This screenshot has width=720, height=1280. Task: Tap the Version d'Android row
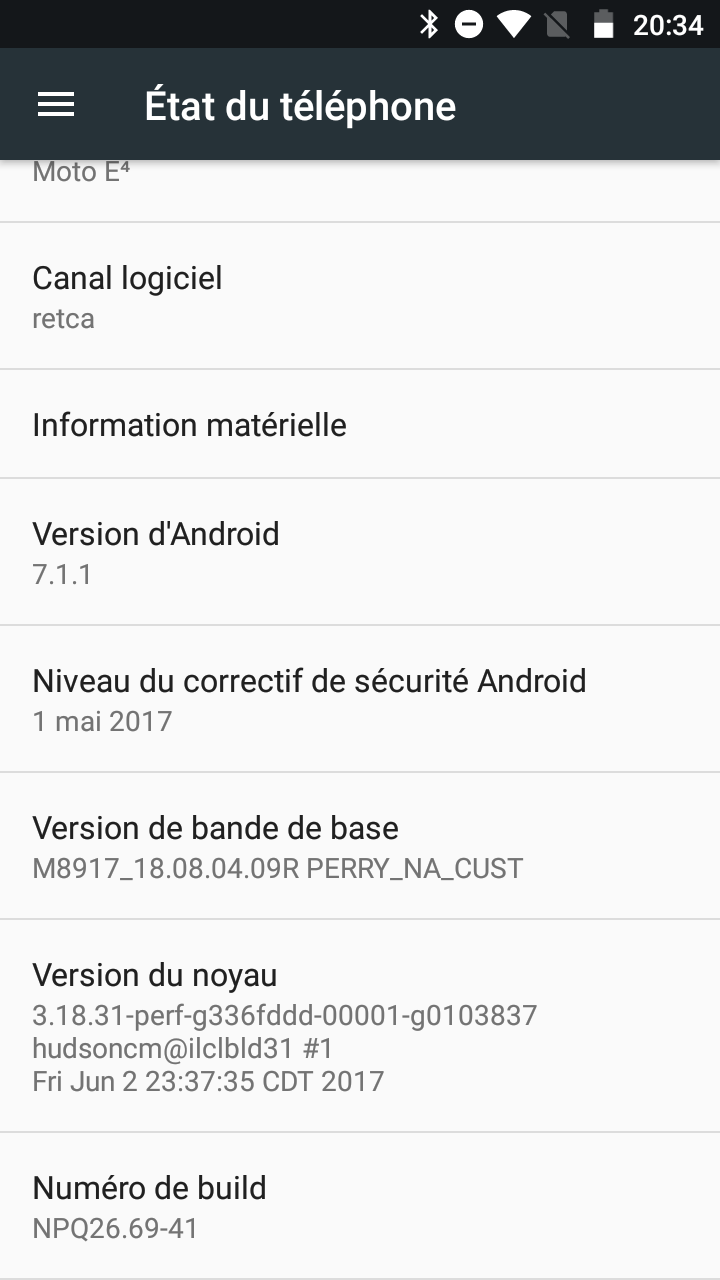360,552
